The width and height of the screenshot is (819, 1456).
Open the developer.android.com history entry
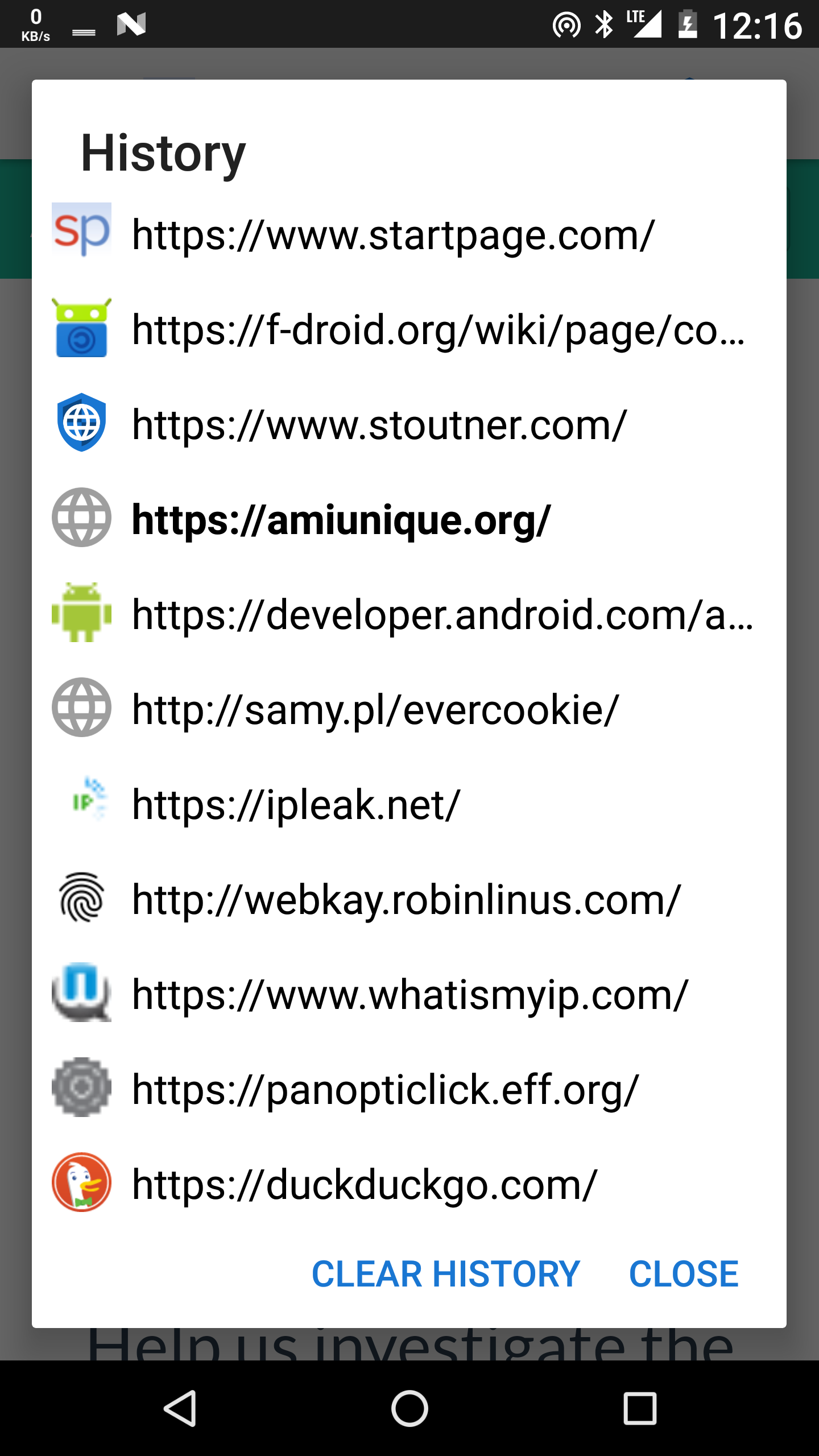click(409, 614)
